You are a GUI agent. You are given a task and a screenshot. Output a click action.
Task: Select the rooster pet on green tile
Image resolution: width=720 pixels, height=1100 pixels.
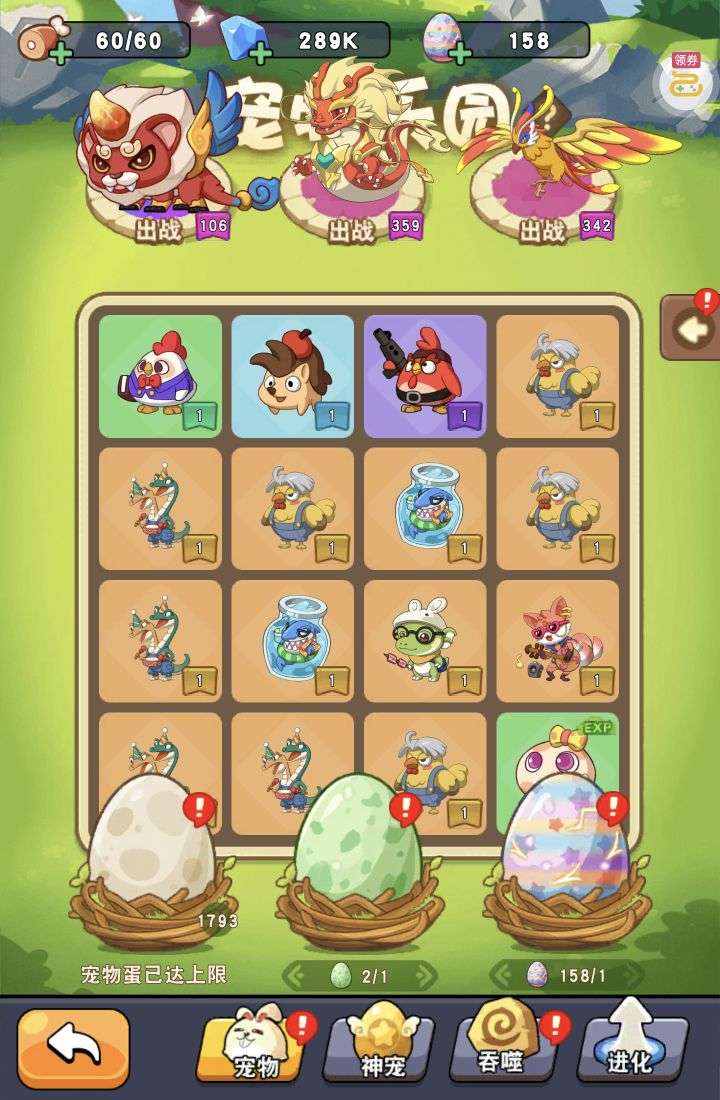(x=160, y=377)
